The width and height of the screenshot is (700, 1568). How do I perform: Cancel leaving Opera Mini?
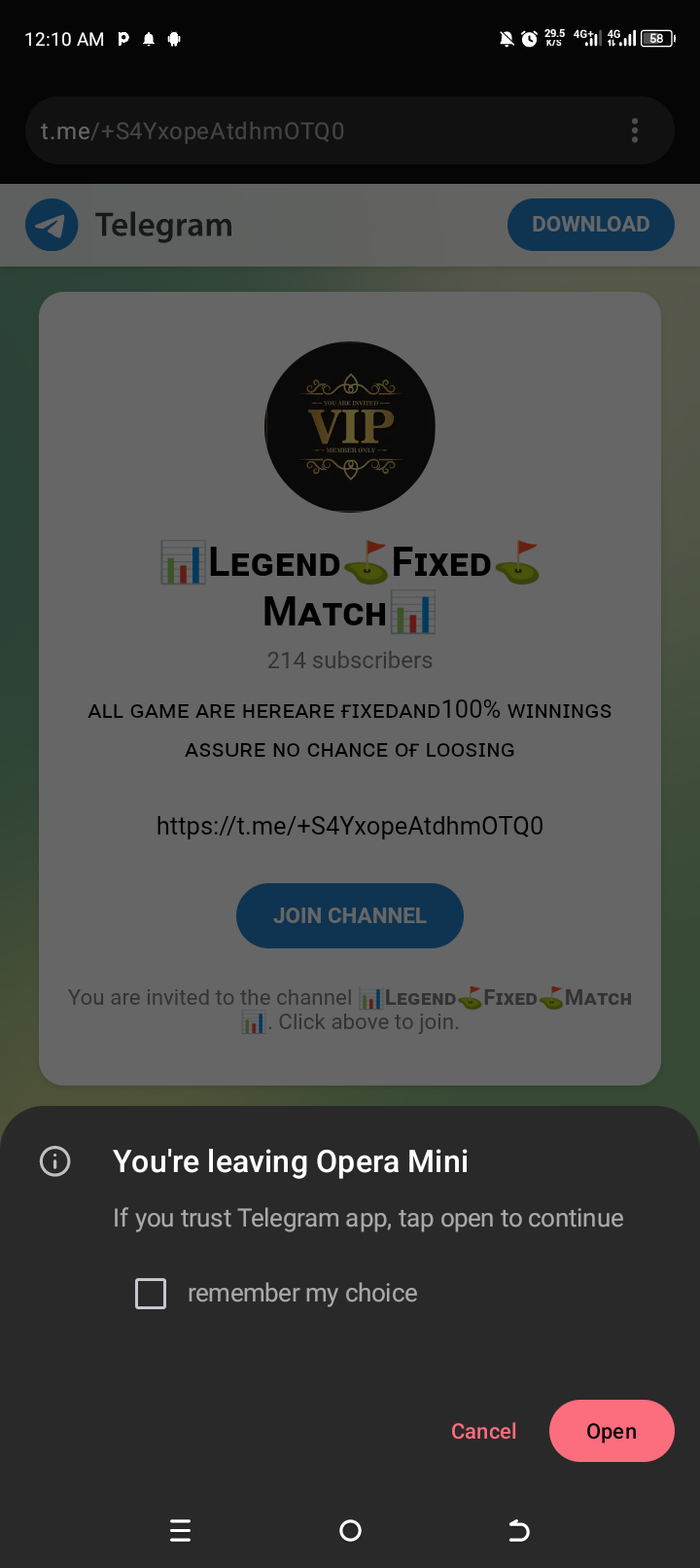point(483,1431)
